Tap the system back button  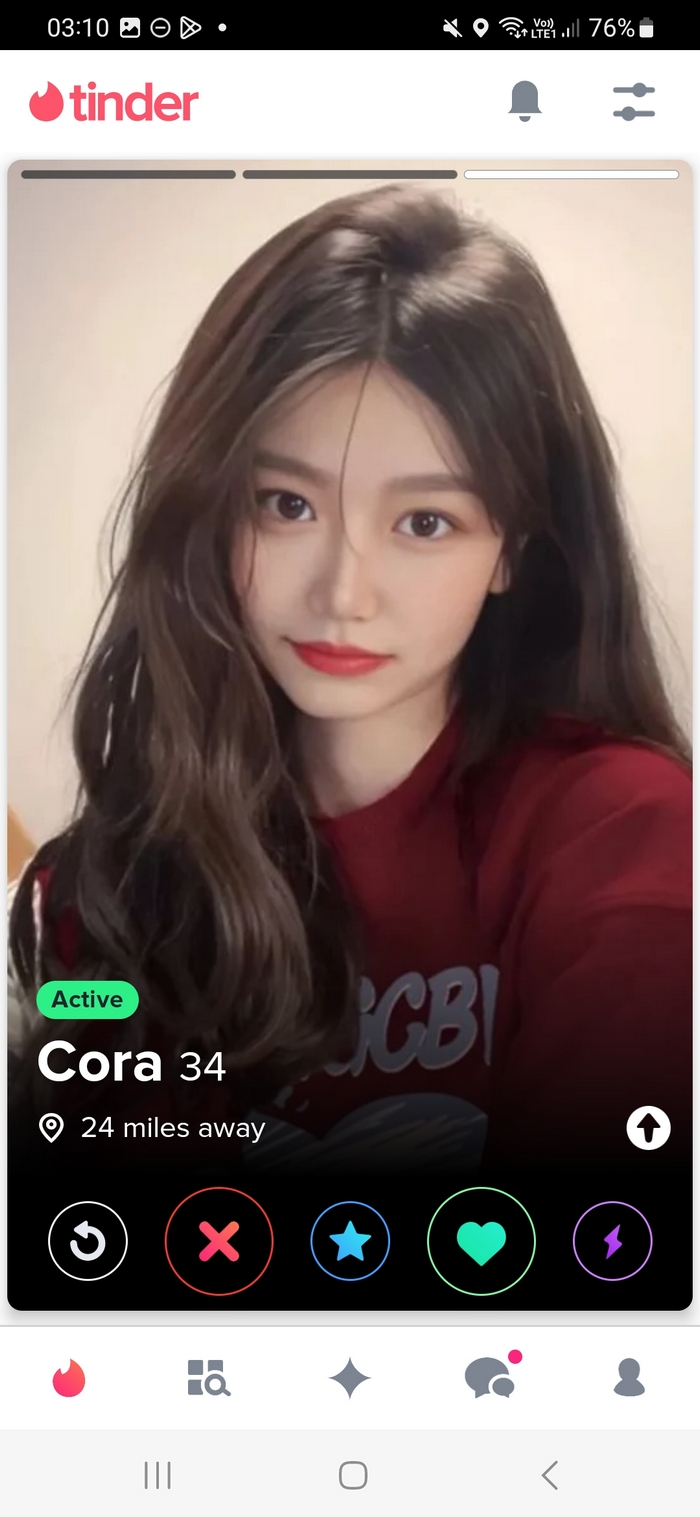coord(549,1475)
